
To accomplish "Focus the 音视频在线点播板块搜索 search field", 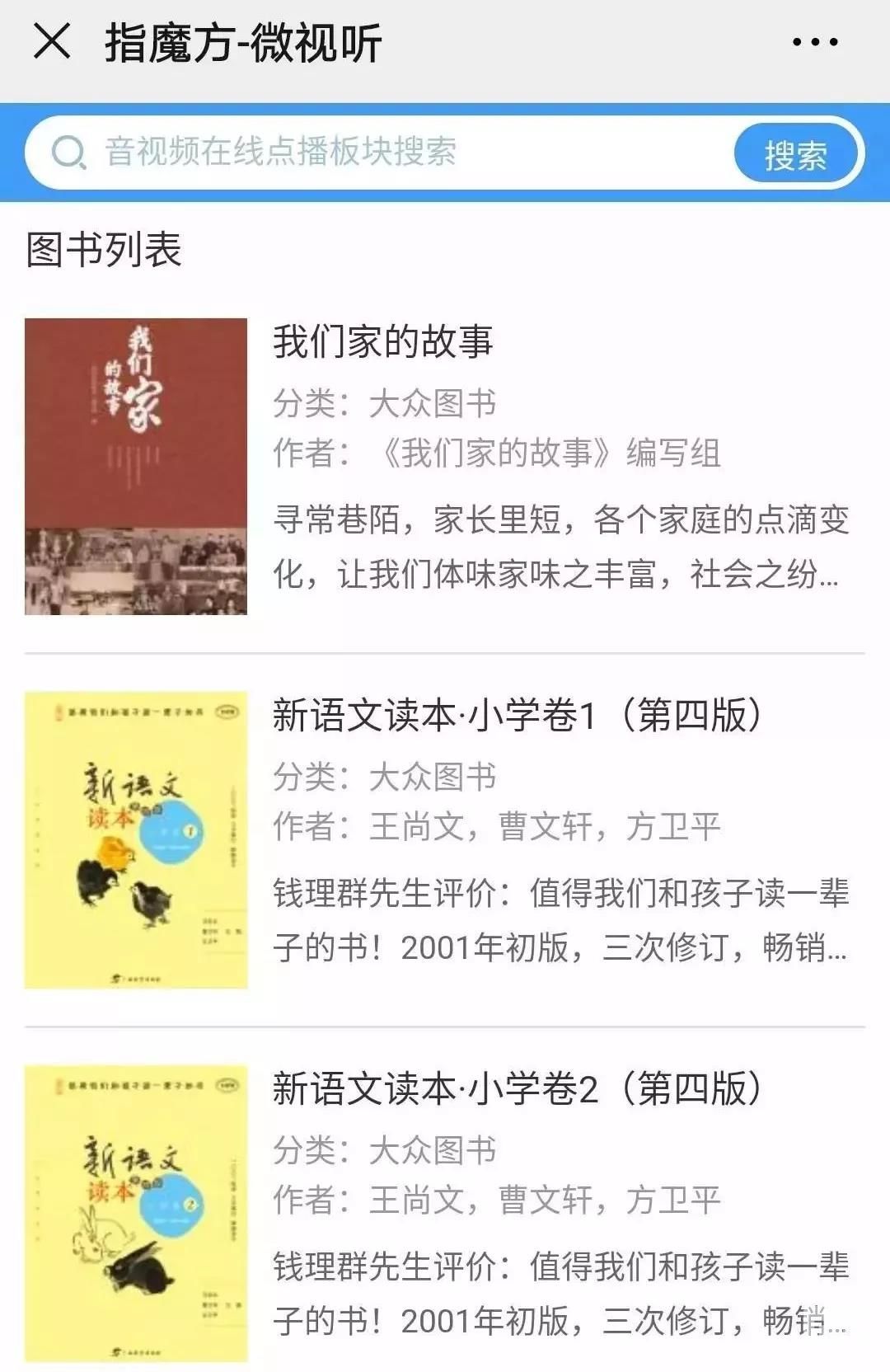I will pyautogui.click(x=379, y=153).
